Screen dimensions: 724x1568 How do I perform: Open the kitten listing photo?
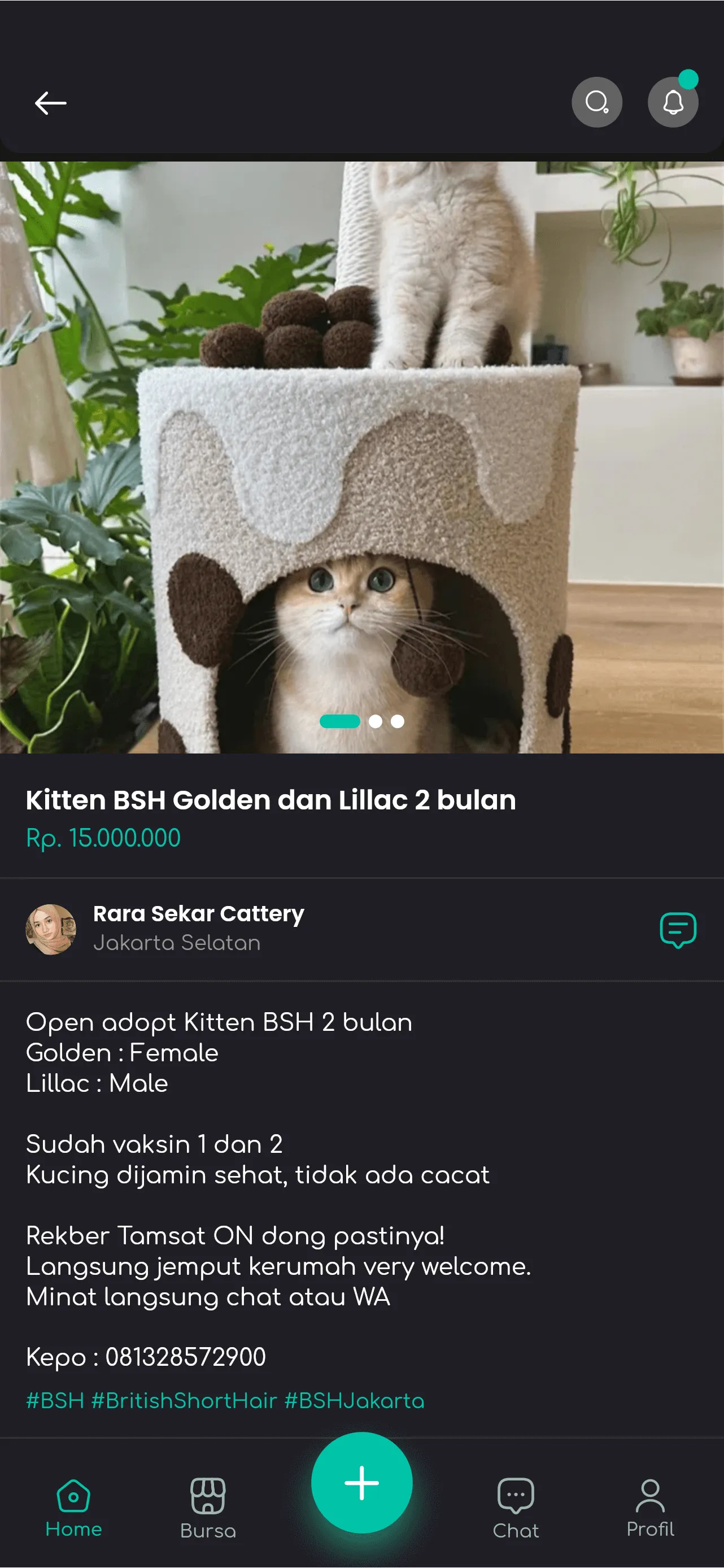click(x=362, y=456)
